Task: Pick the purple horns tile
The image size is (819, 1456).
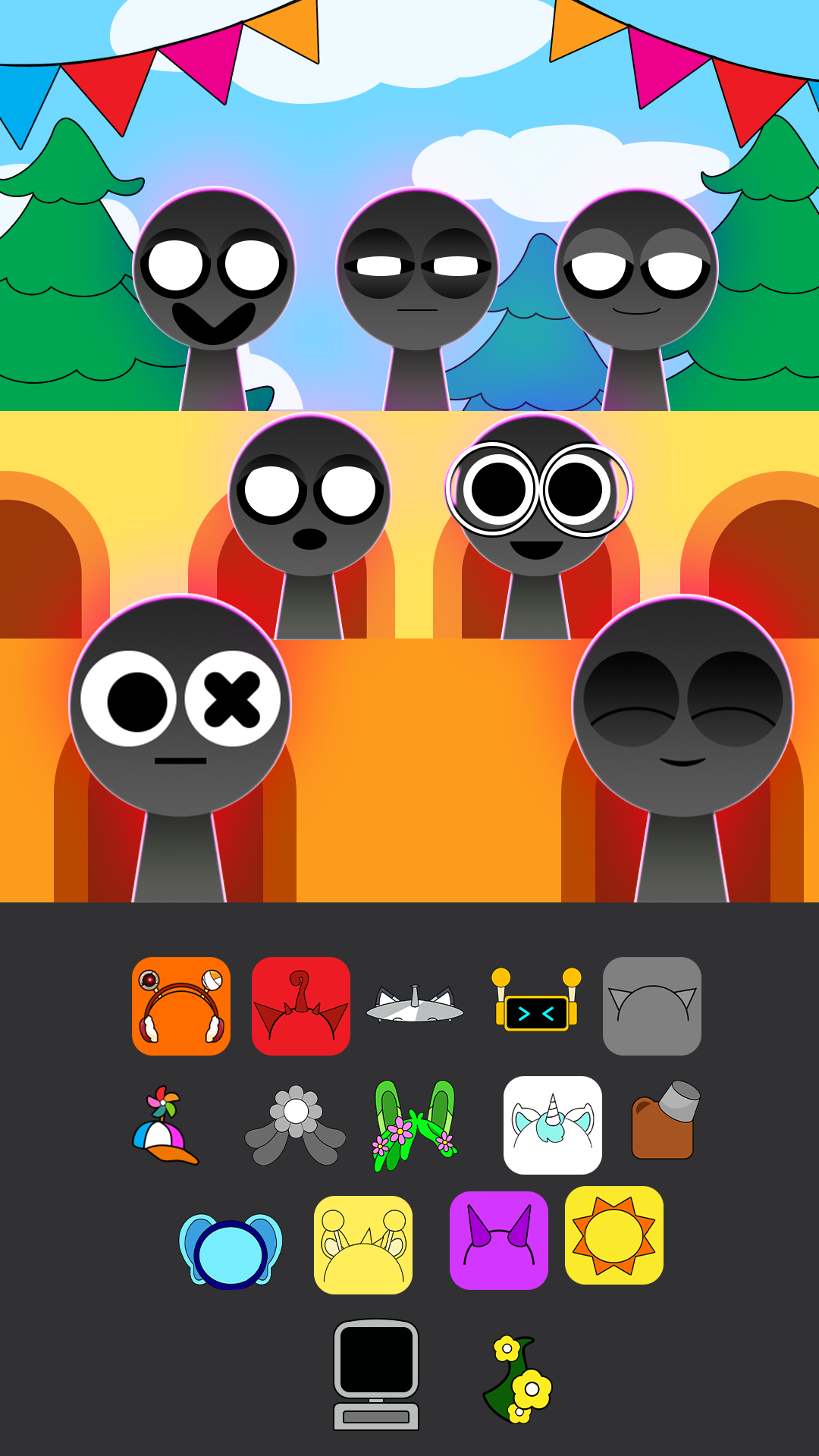Action: click(x=499, y=1241)
